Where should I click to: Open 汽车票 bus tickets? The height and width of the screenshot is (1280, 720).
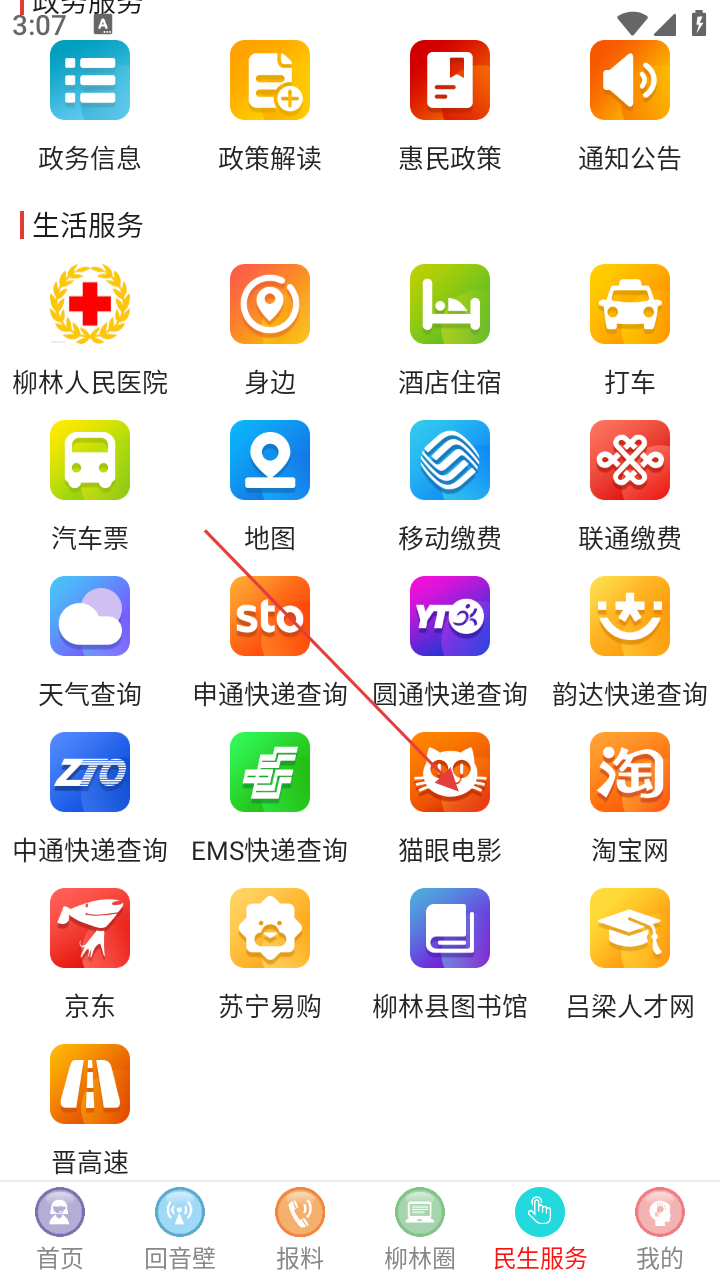90,460
